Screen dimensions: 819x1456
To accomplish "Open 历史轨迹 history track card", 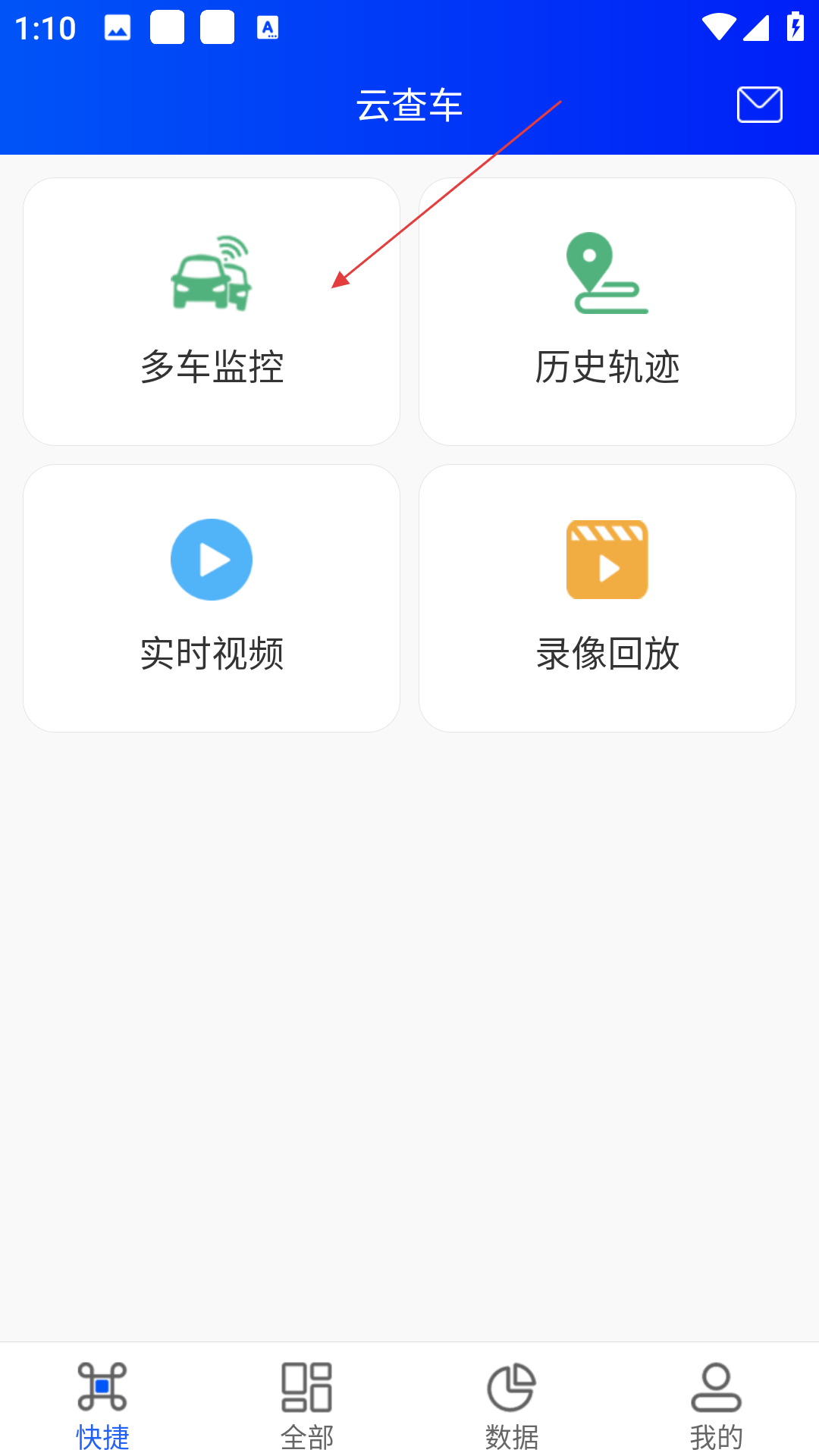I will (607, 312).
